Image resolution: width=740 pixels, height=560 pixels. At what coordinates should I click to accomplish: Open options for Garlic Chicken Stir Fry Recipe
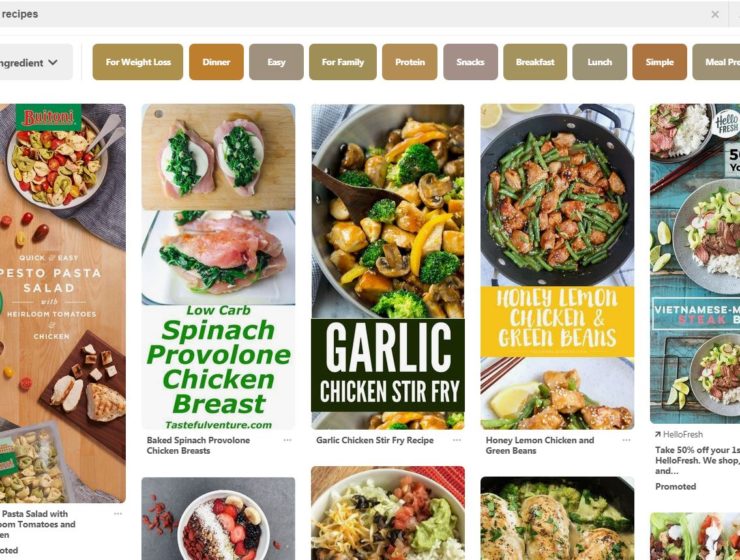coord(457,440)
